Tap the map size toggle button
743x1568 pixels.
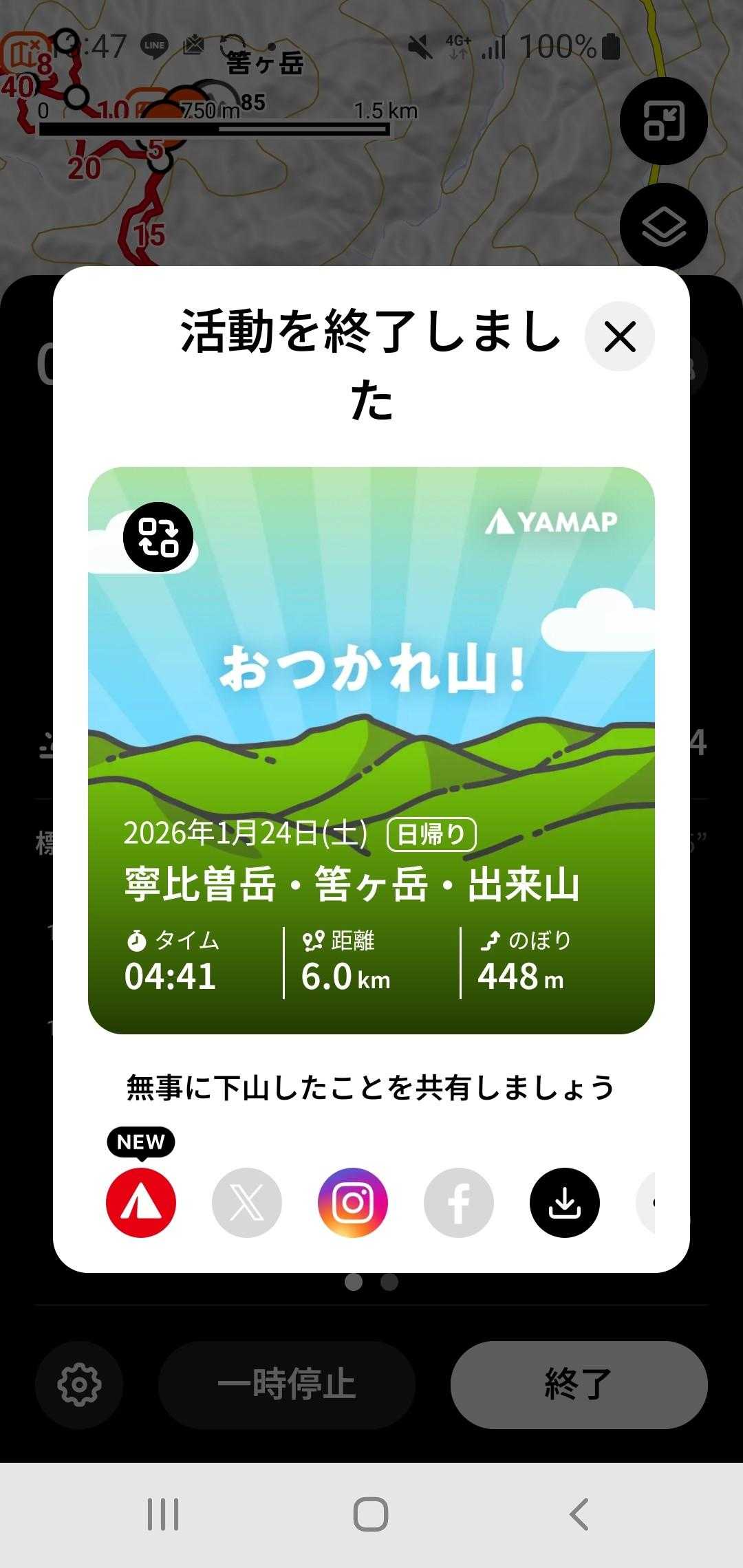pyautogui.click(x=663, y=121)
